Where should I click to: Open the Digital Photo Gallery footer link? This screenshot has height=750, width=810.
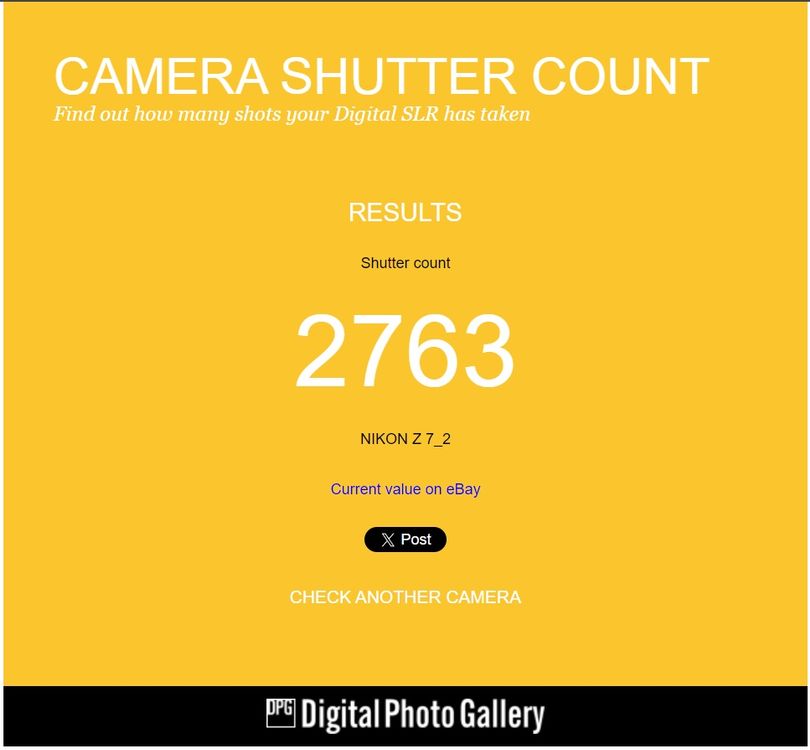405,715
